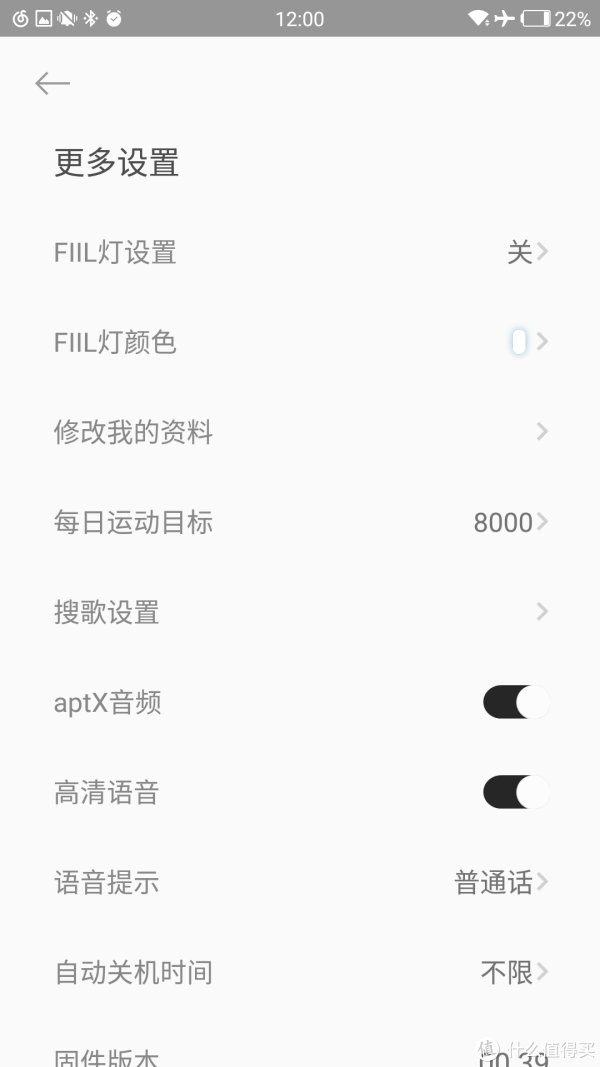
Task: Open 语音提示 language setting
Action: pyautogui.click(x=300, y=883)
